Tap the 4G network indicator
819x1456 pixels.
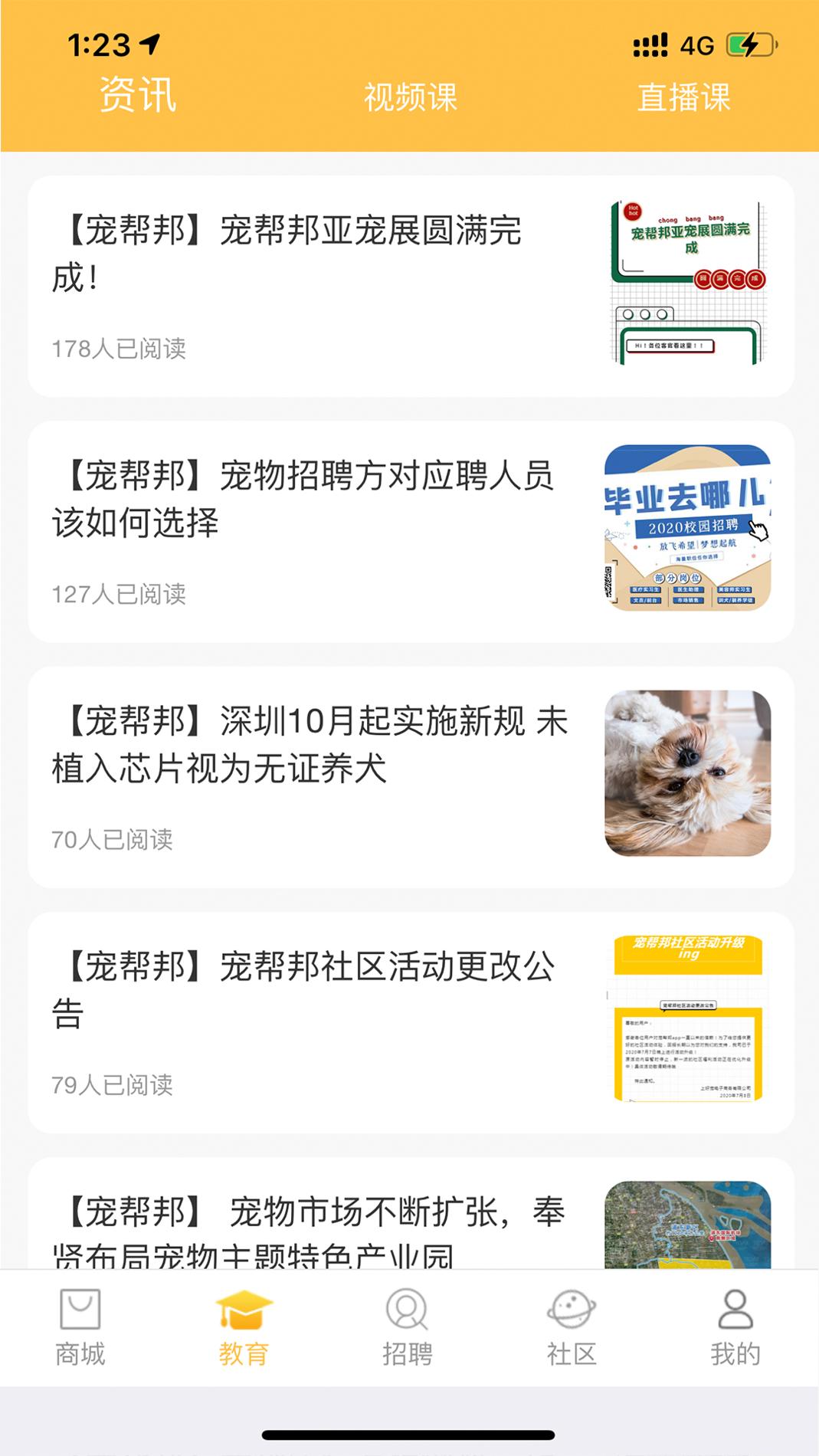point(694,46)
